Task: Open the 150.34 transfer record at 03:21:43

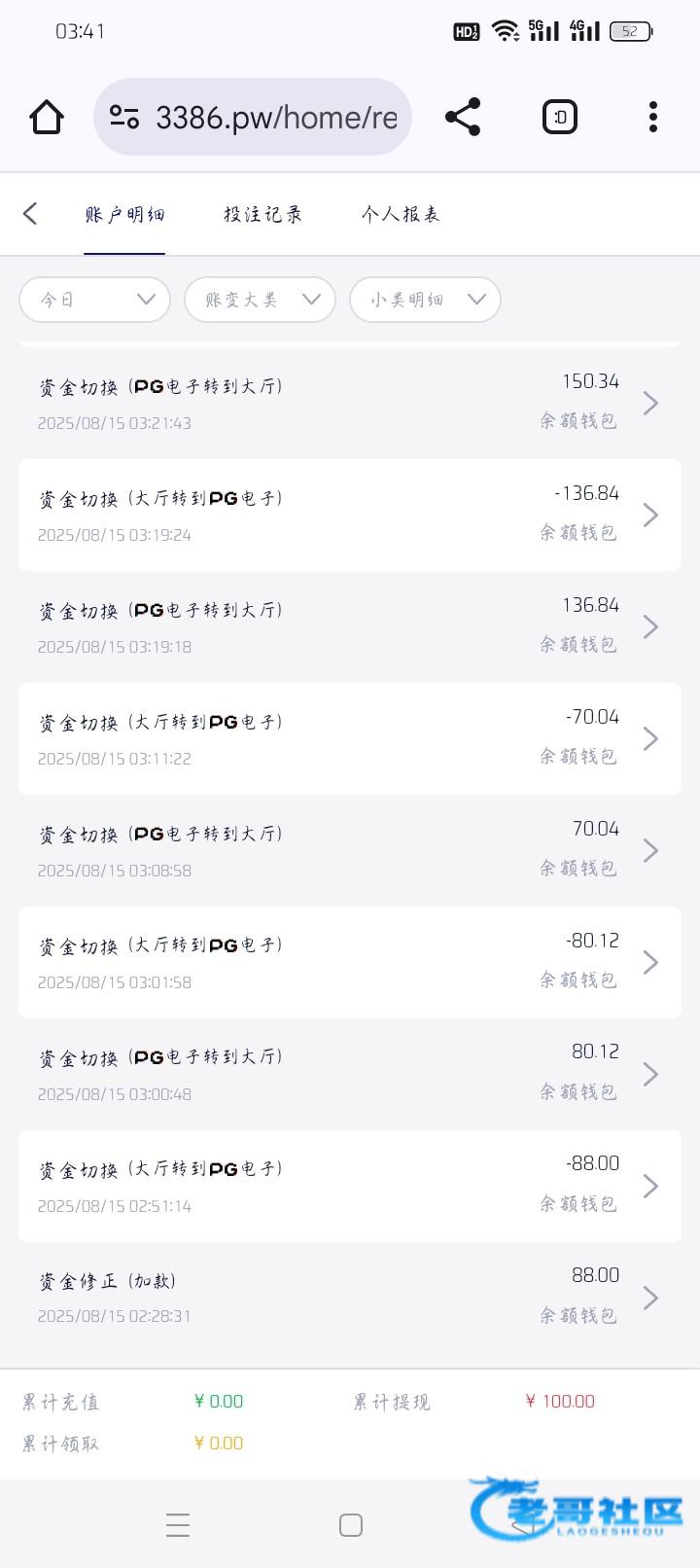Action: 350,403
